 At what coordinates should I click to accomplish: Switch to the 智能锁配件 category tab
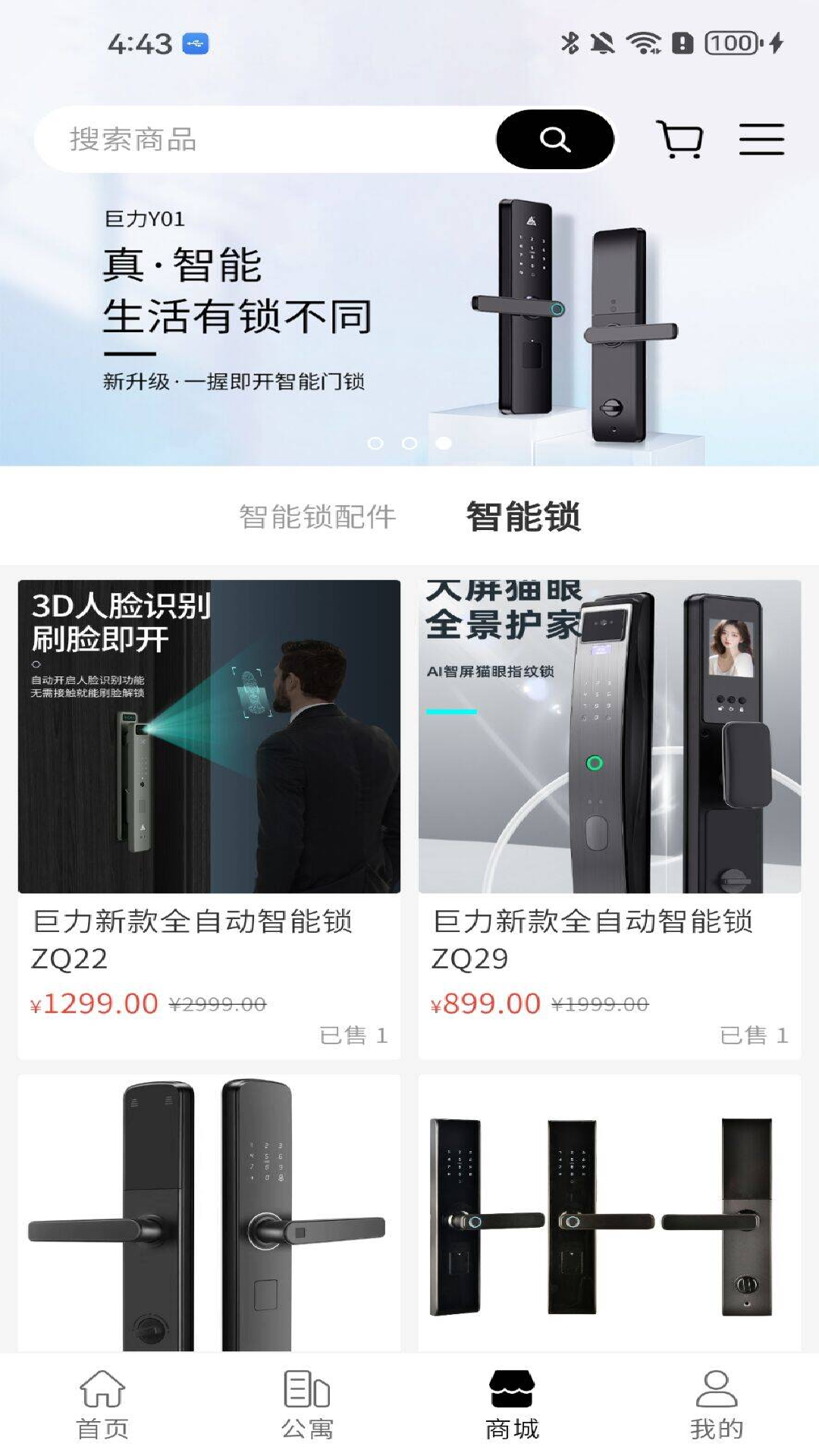tap(319, 516)
